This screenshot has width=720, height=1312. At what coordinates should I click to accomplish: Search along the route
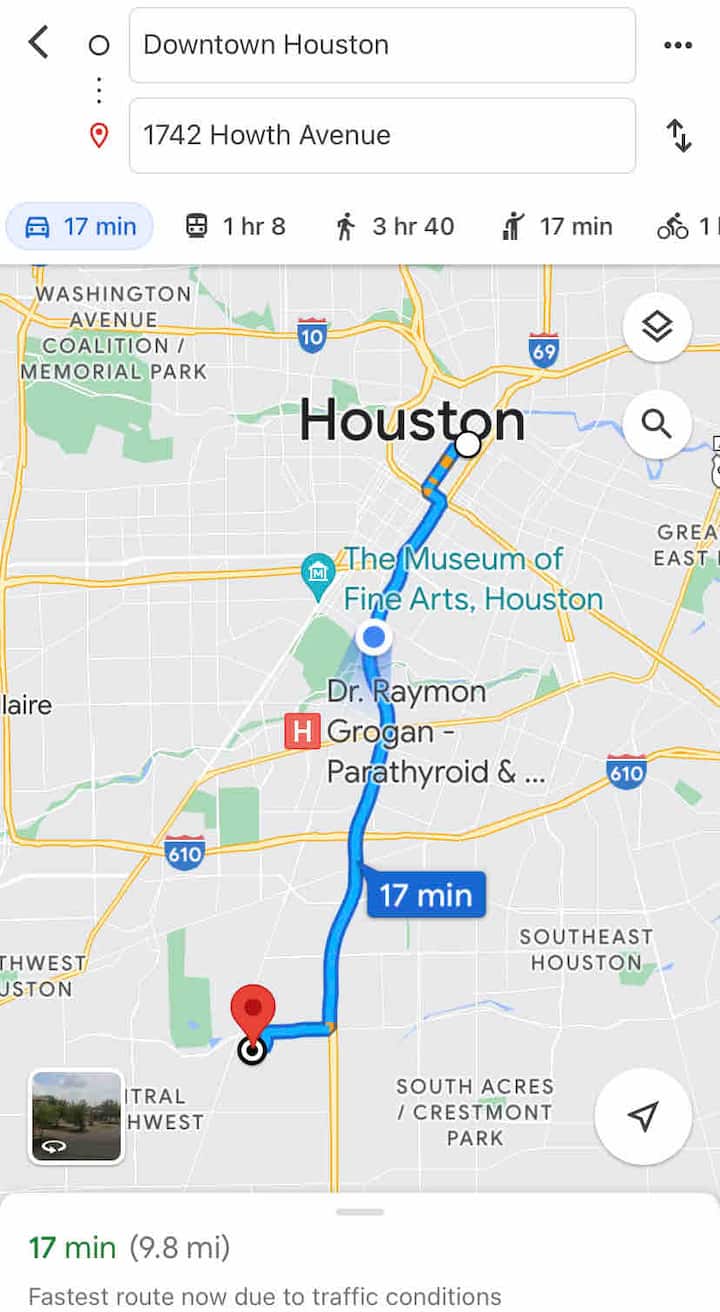coord(657,424)
